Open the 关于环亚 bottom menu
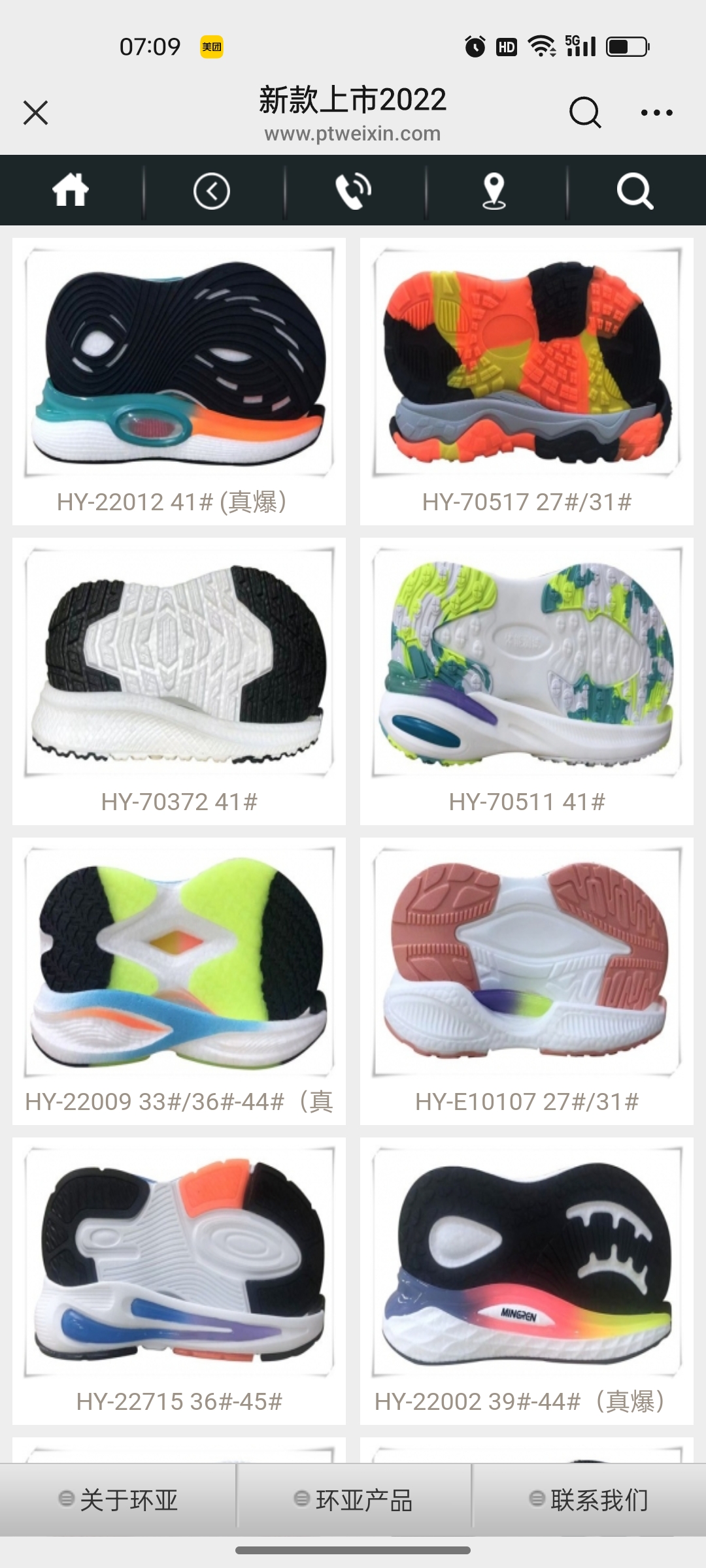 (118, 1499)
